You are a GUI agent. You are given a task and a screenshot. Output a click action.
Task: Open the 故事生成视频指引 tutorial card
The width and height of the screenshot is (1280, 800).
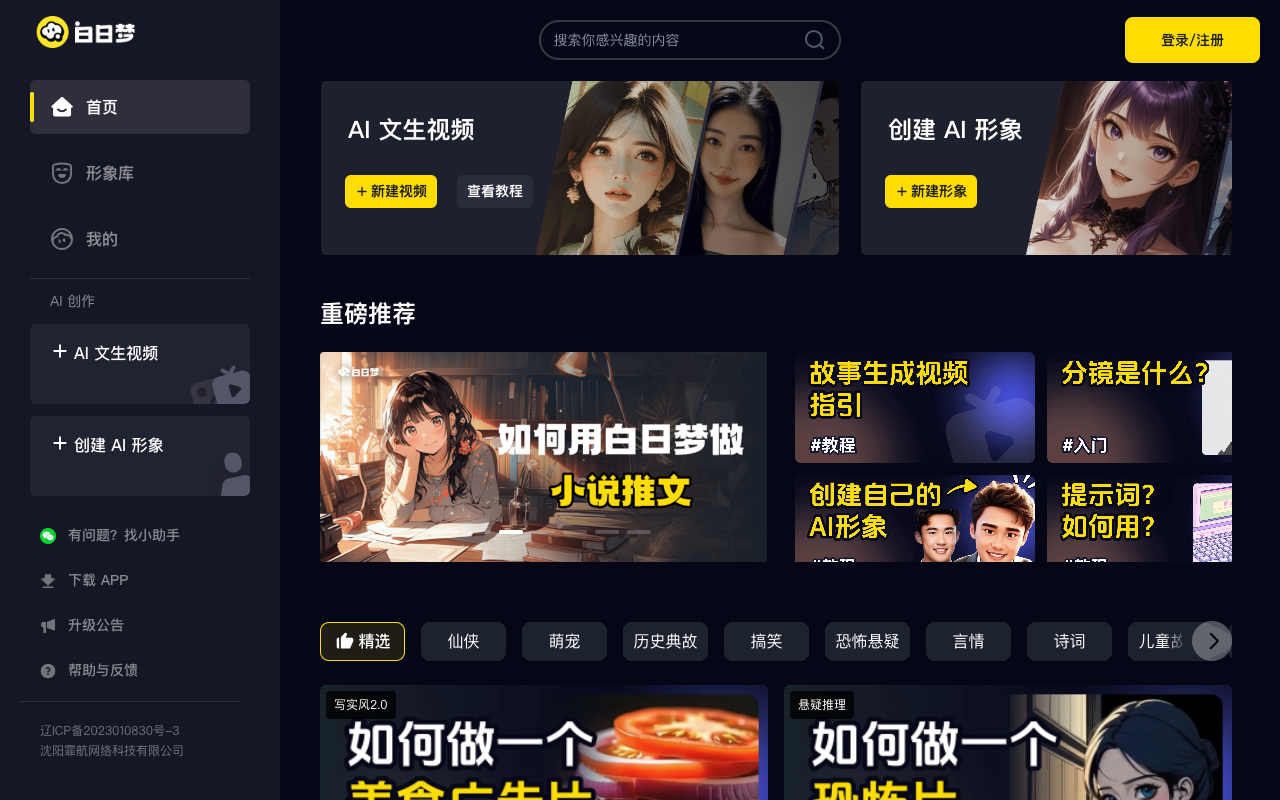[914, 407]
